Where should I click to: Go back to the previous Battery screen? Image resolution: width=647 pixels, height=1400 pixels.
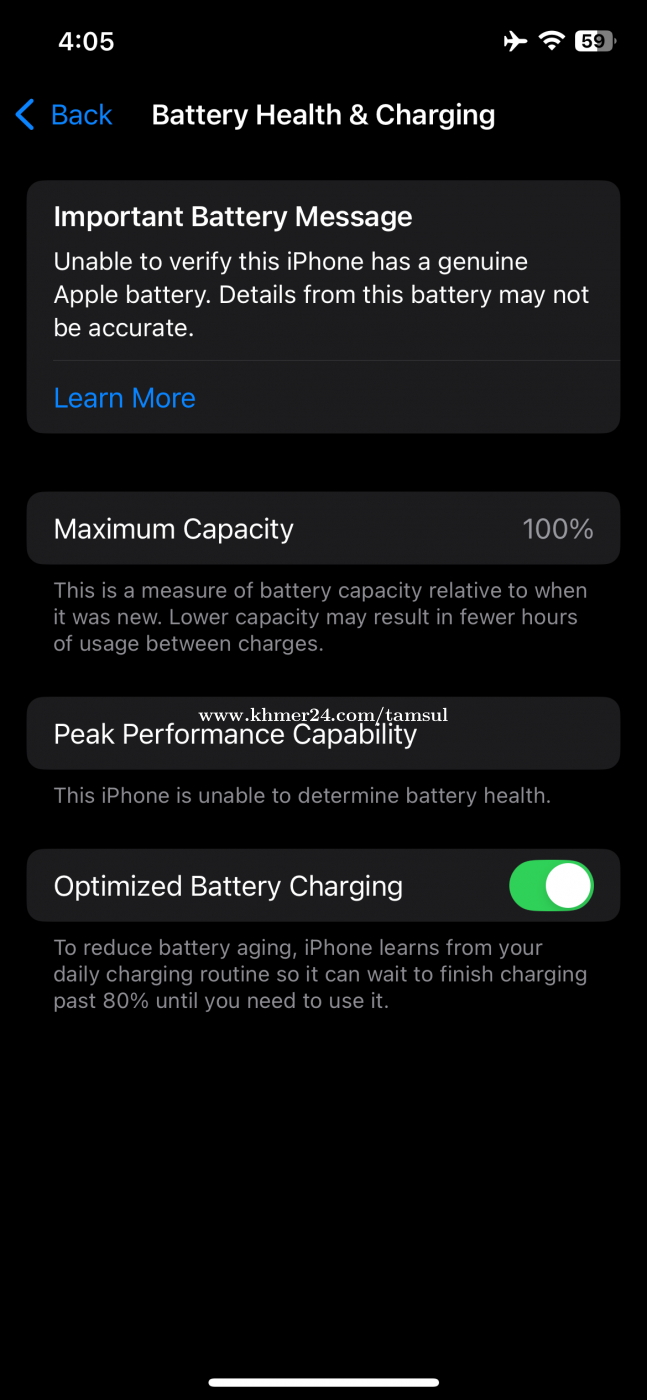tap(64, 115)
